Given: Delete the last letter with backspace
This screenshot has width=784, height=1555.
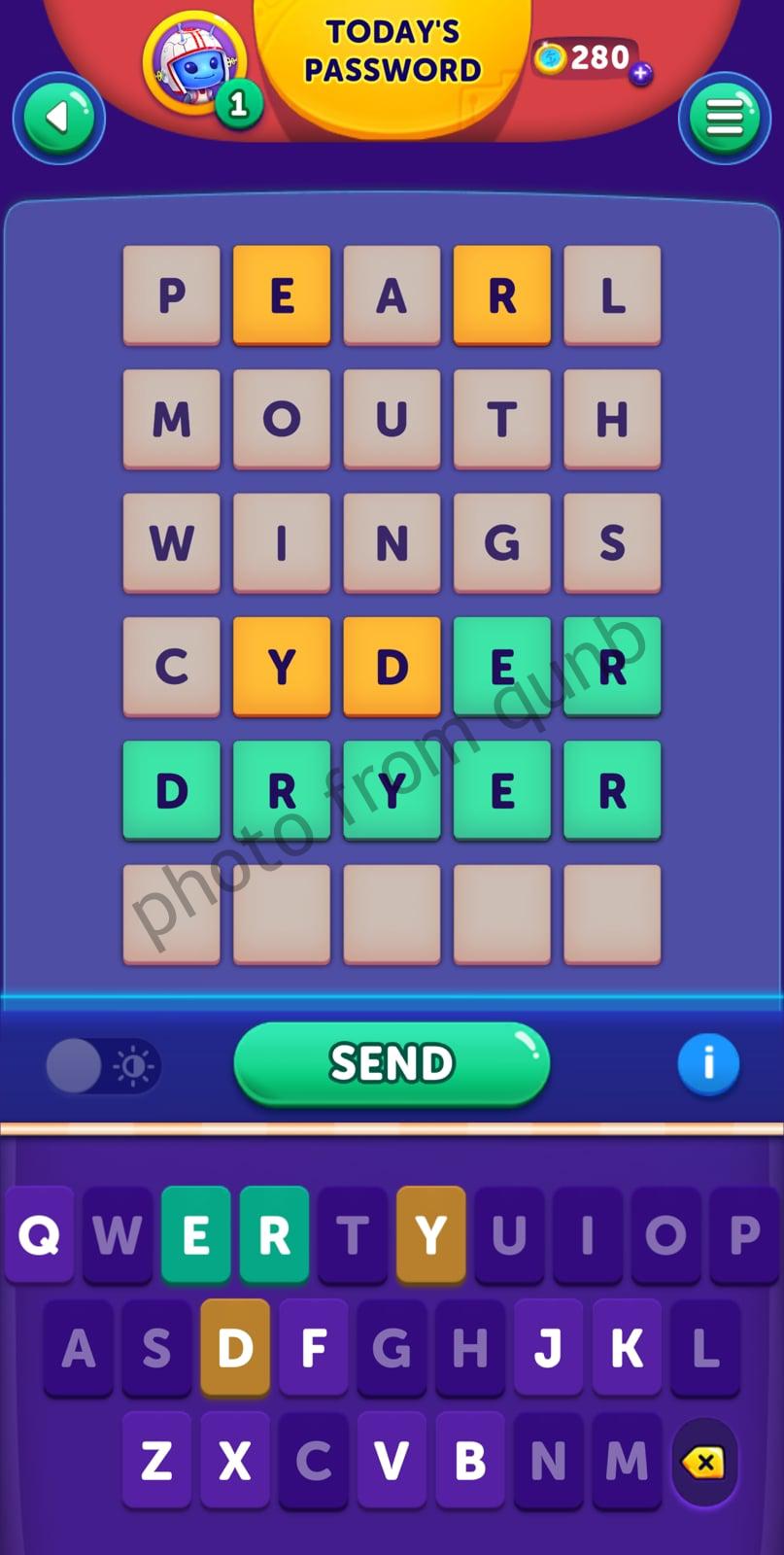Looking at the screenshot, I should (704, 1461).
